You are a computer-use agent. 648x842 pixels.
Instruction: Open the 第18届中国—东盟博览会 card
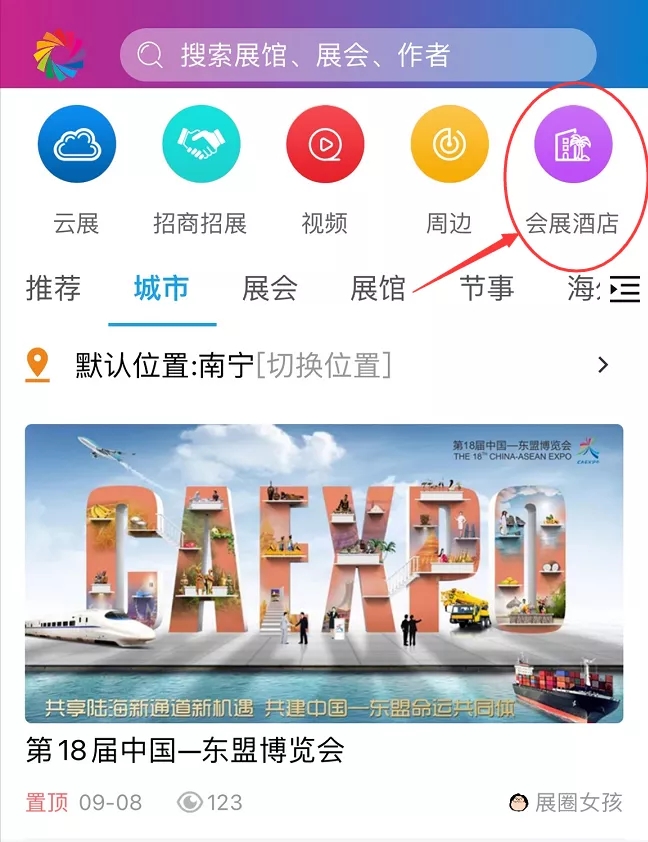(x=324, y=573)
